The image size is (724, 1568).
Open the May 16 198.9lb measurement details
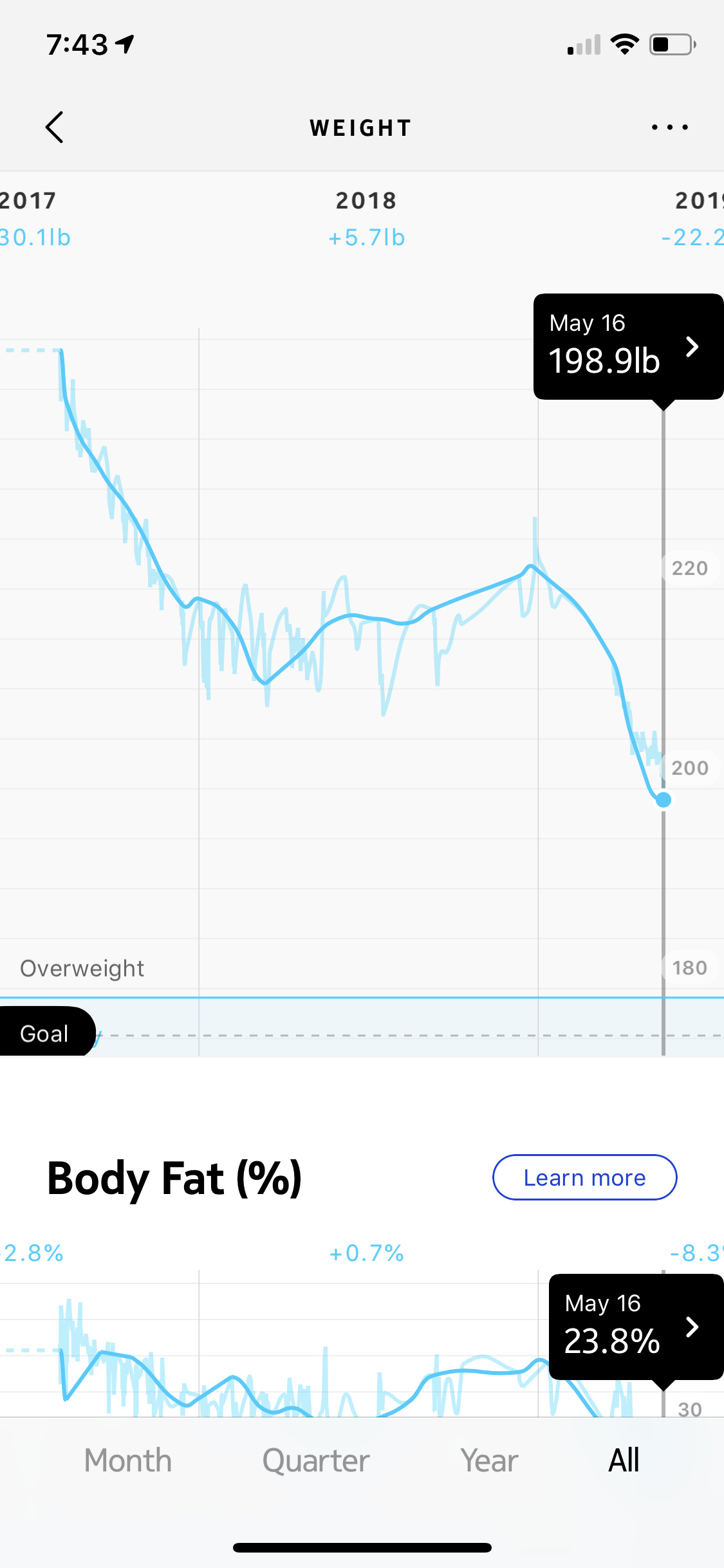point(627,347)
